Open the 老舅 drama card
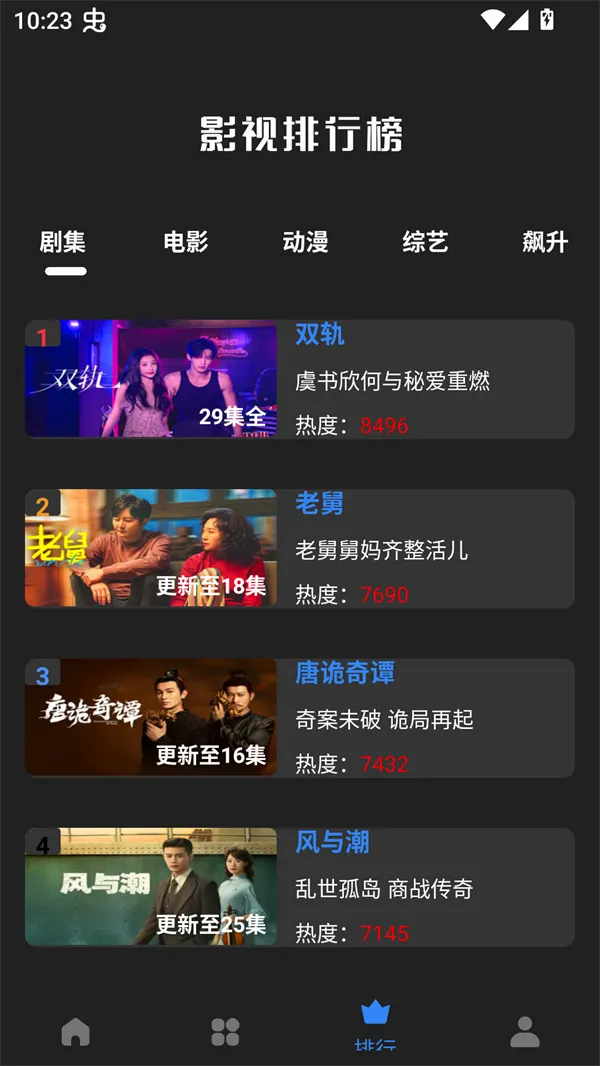600x1066 pixels. click(300, 549)
